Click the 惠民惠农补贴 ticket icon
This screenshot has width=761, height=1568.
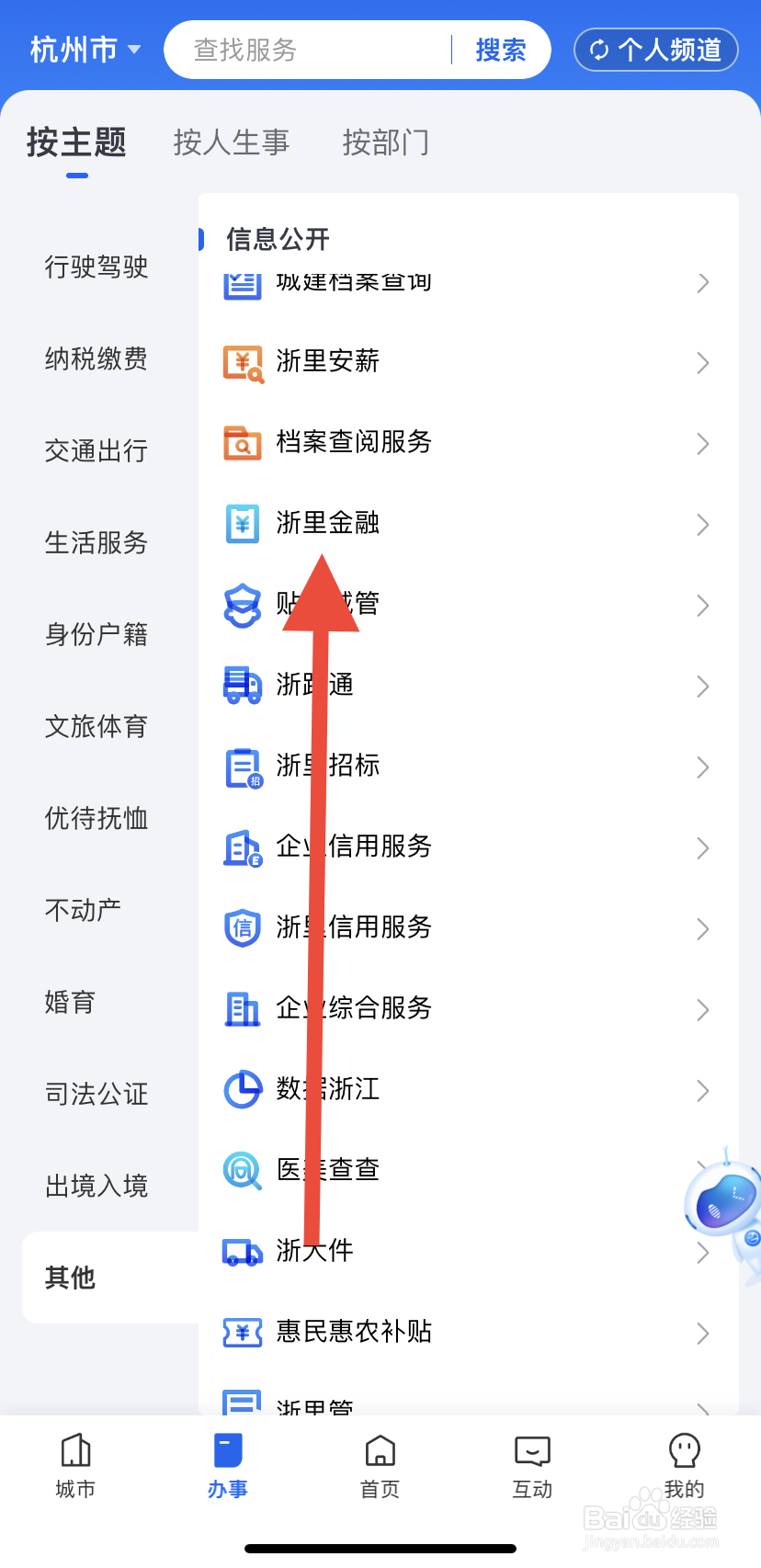242,1333
